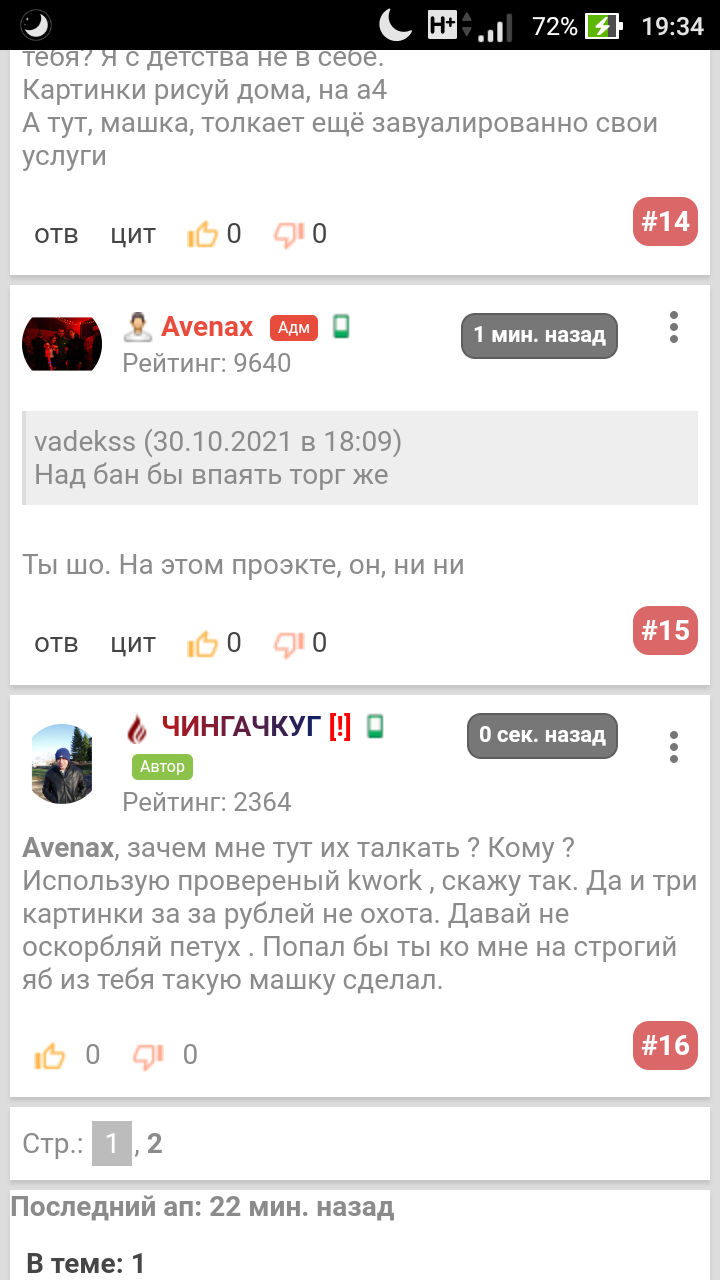Tap "отв" to reply to post #14
The height and width of the screenshot is (1280, 720).
click(x=56, y=234)
